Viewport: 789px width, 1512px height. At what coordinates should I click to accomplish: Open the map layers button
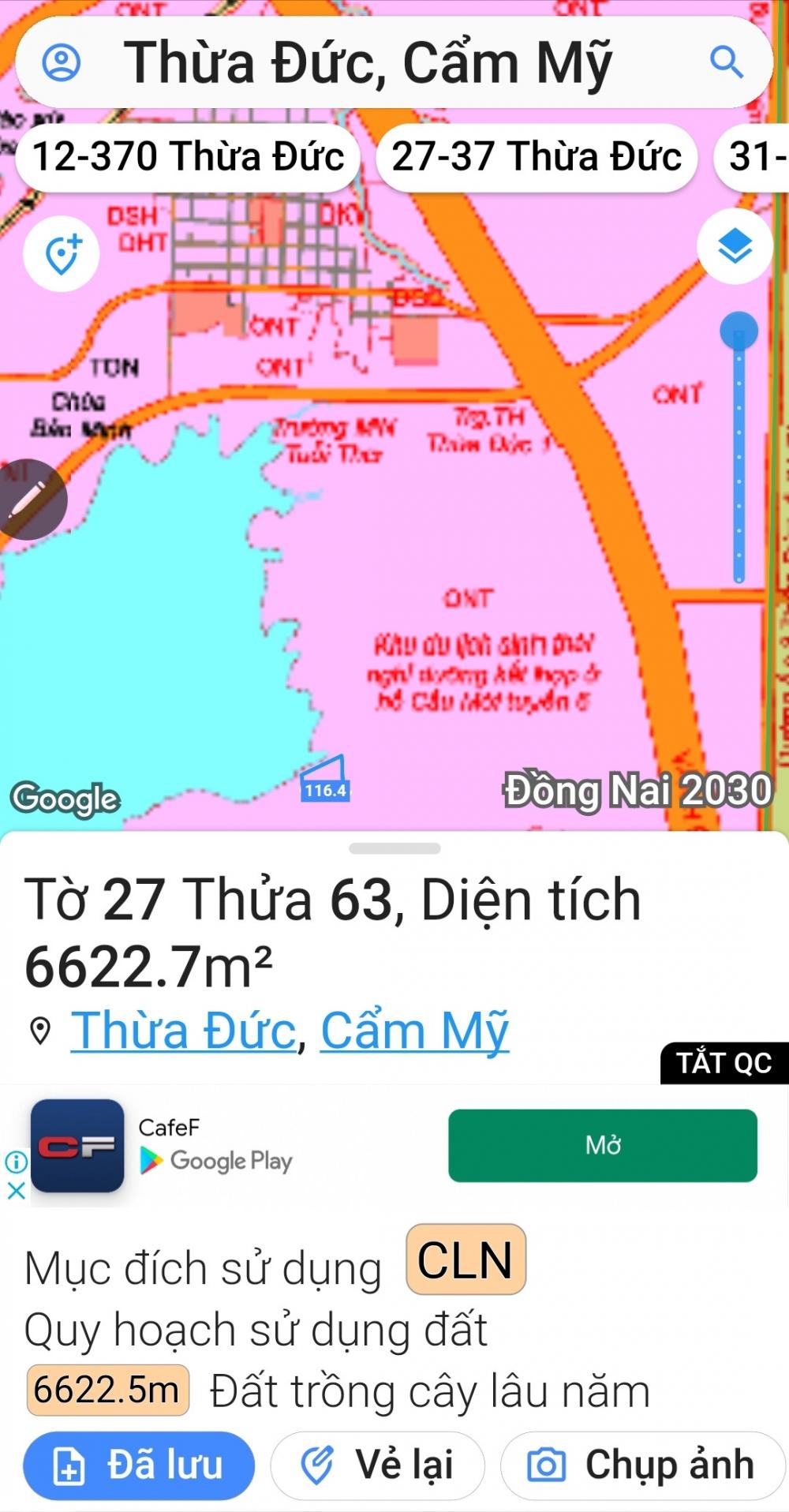(x=735, y=247)
